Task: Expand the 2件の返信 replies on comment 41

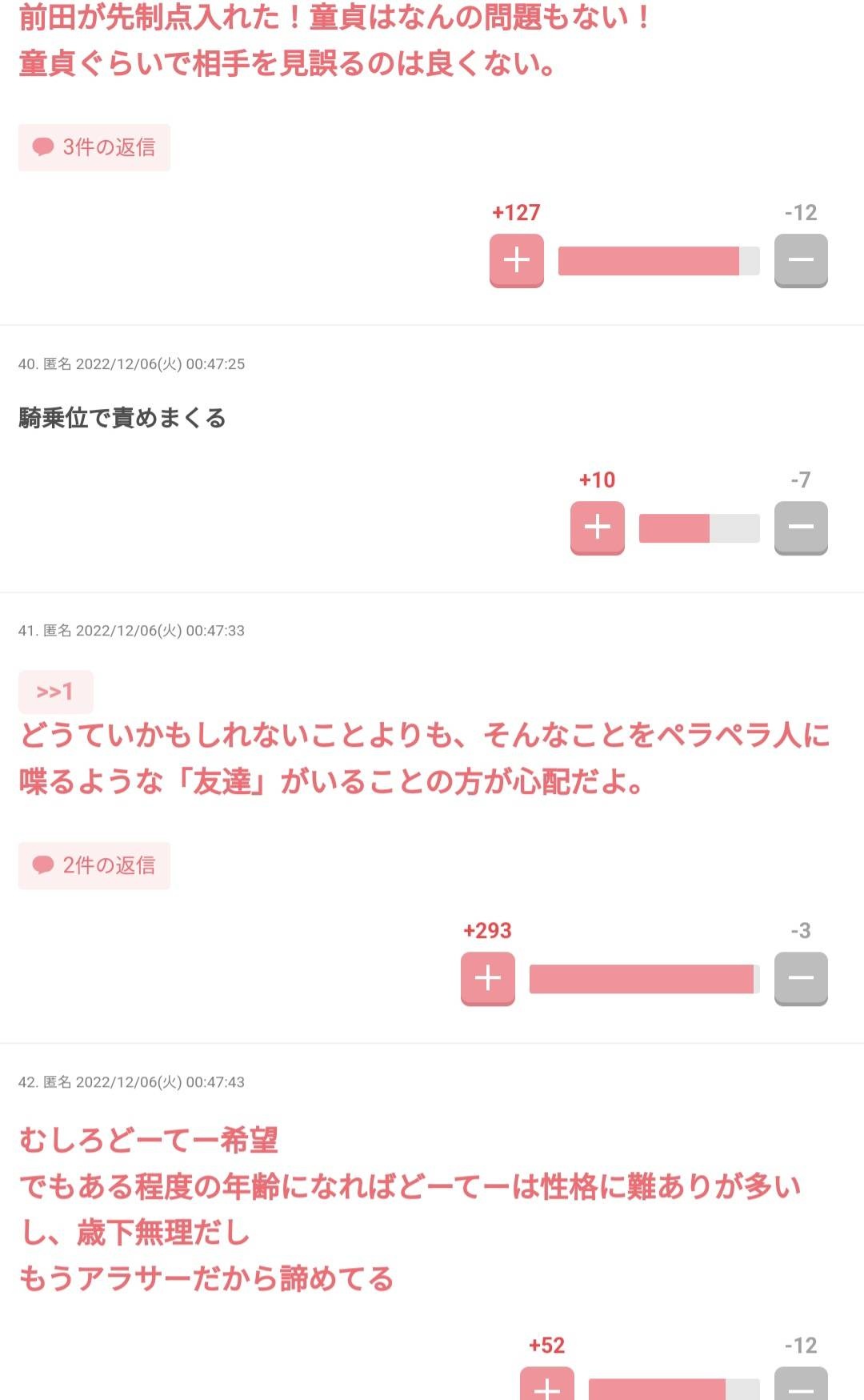Action: tap(94, 865)
